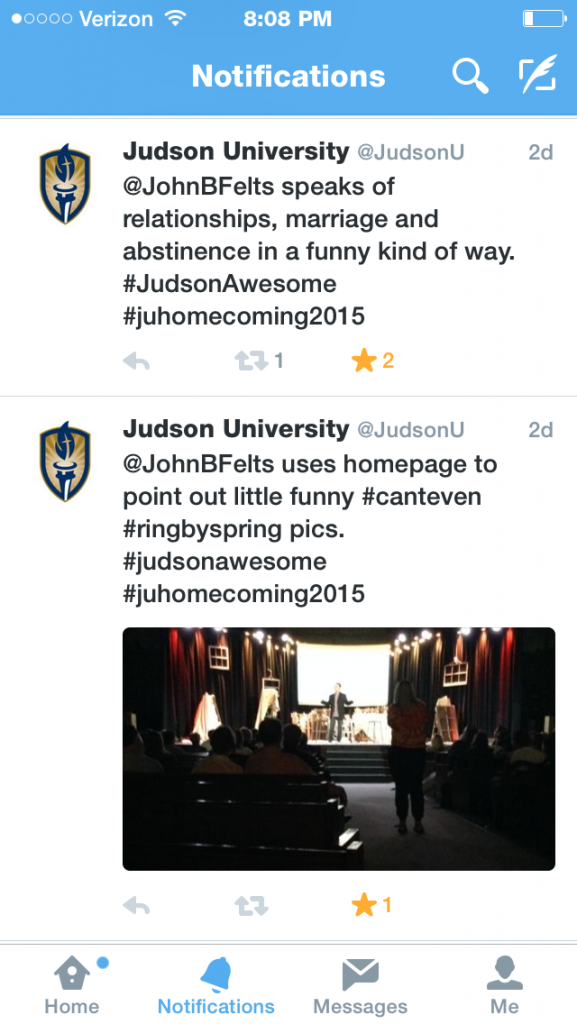Compose a new tweet
Viewport: 577px width, 1024px height.
click(538, 74)
